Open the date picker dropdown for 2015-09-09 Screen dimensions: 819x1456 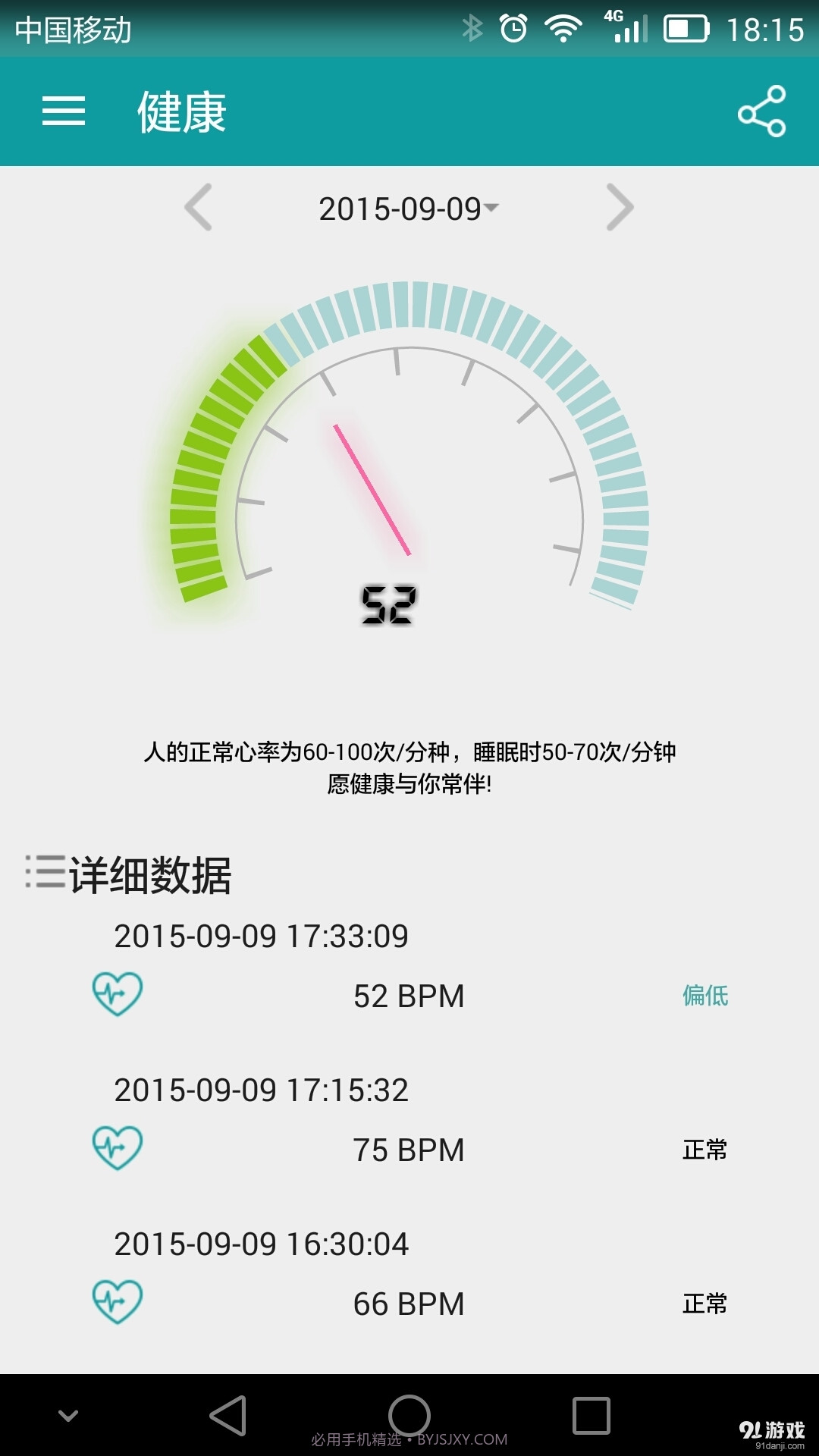(x=493, y=207)
